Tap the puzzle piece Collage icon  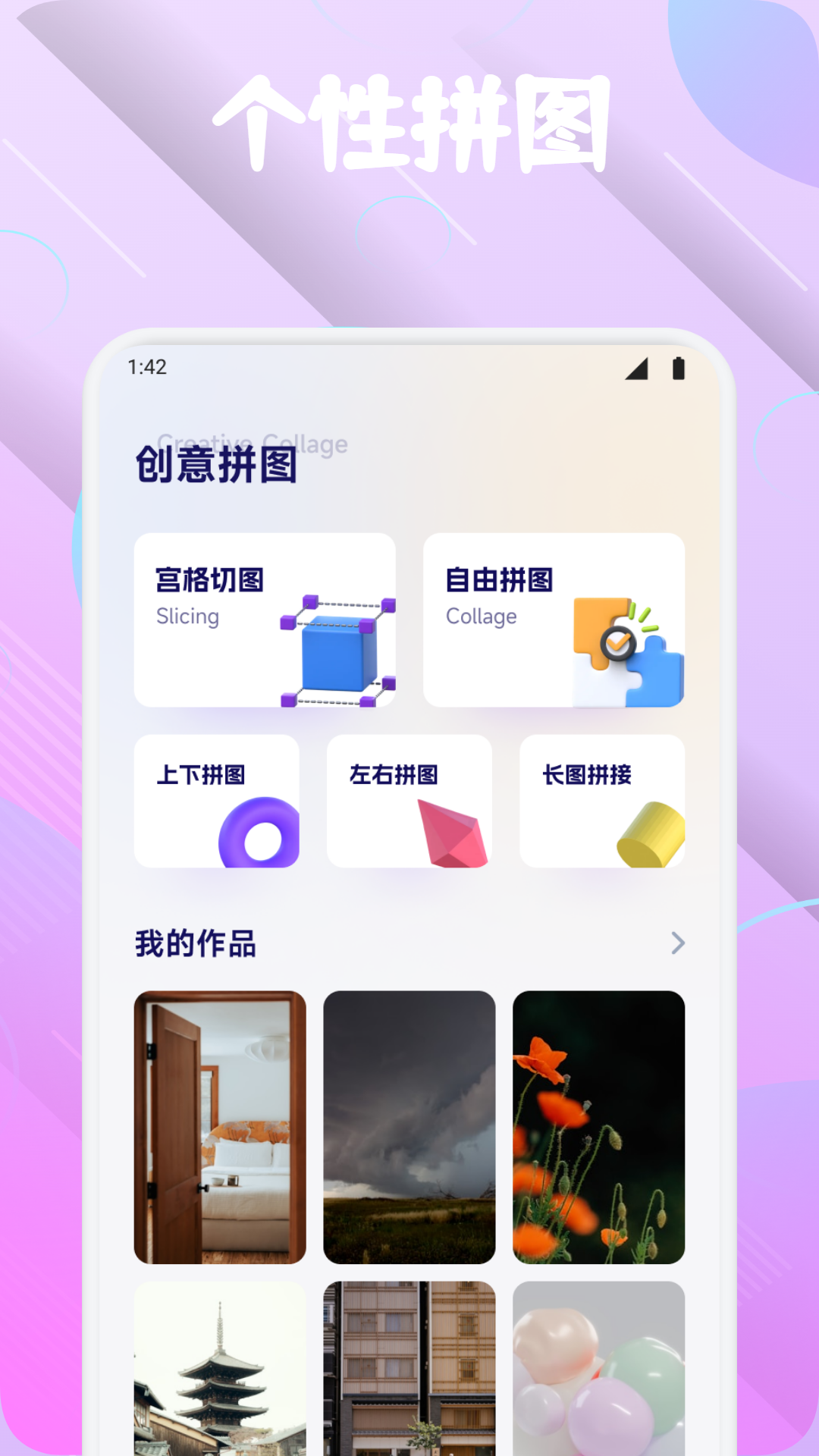coord(629,652)
